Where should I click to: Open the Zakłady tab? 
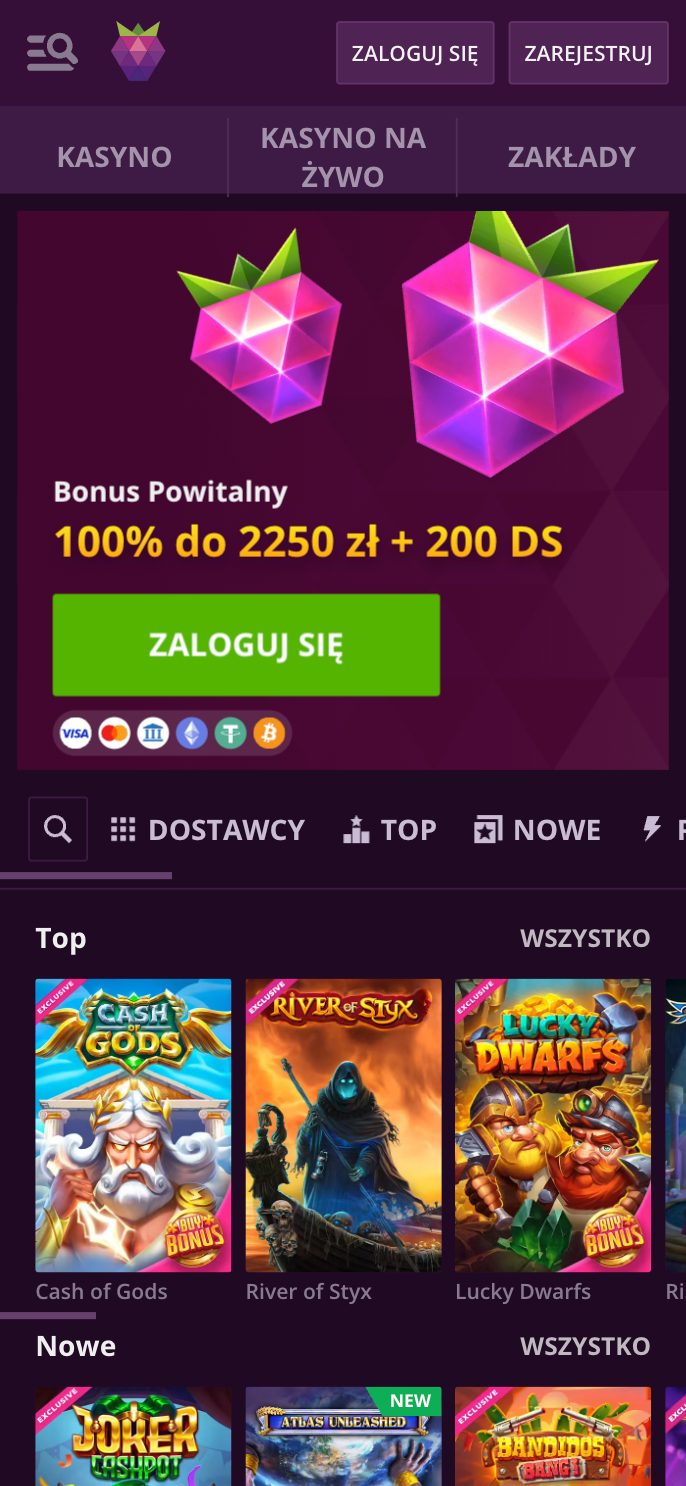point(571,157)
